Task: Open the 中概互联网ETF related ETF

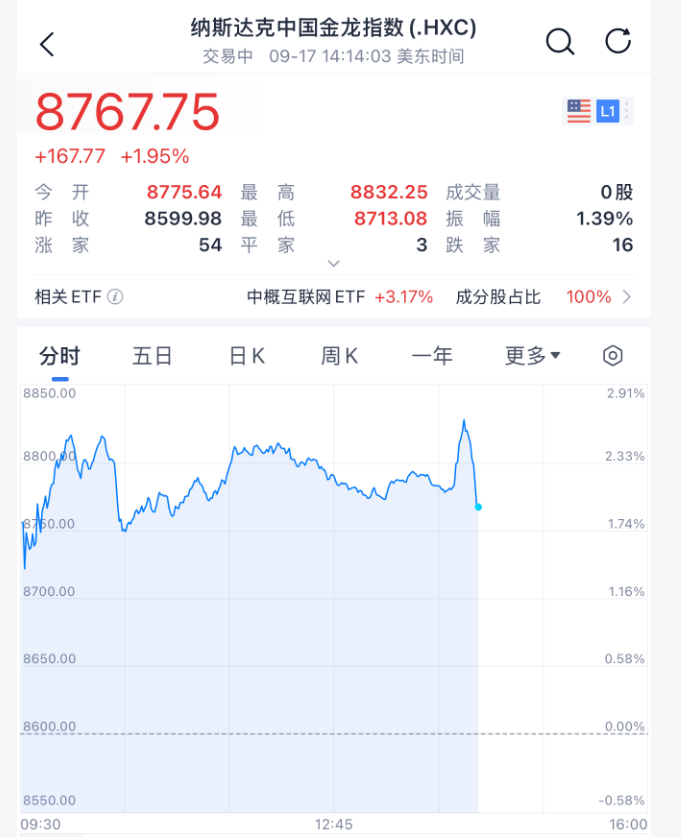Action: click(x=340, y=297)
